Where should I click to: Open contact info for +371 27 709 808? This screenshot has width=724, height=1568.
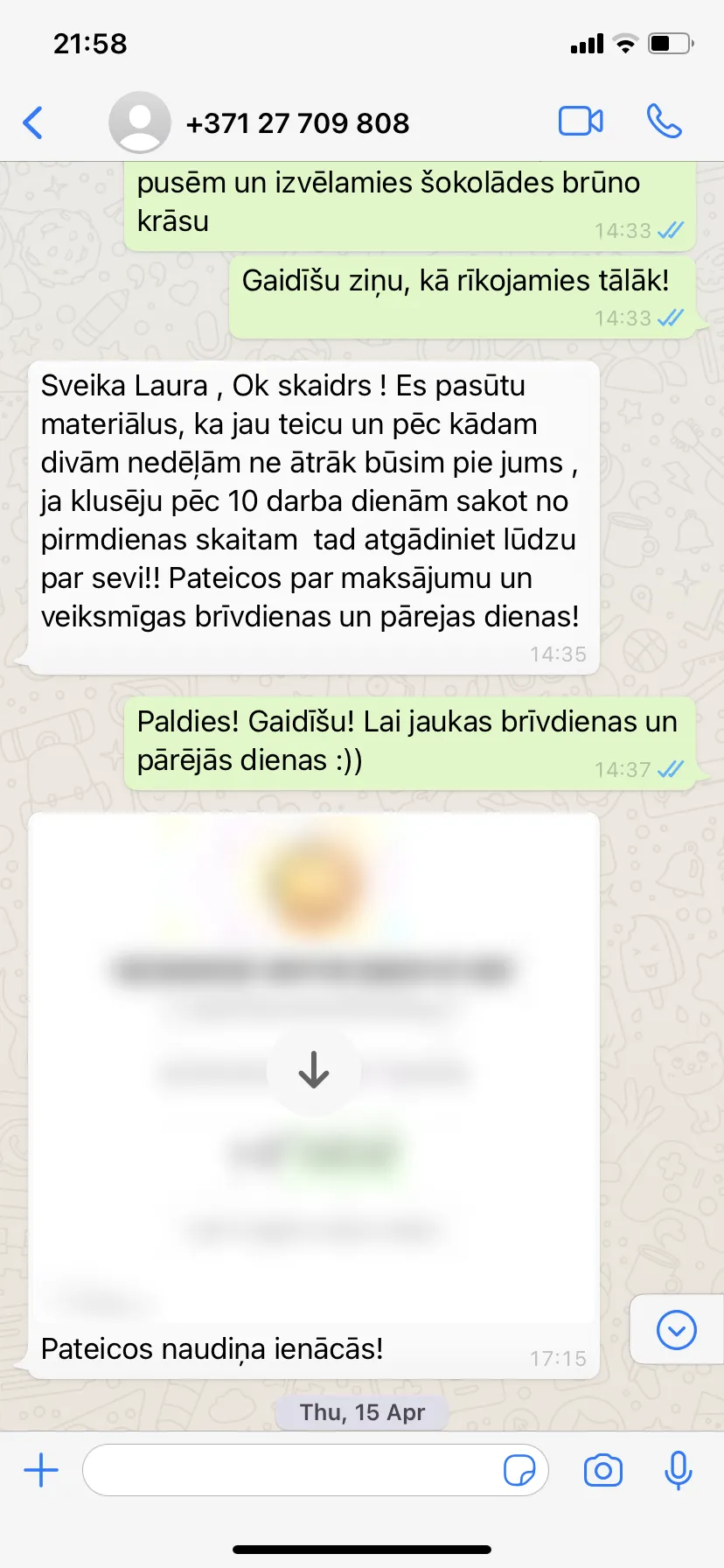[x=297, y=123]
